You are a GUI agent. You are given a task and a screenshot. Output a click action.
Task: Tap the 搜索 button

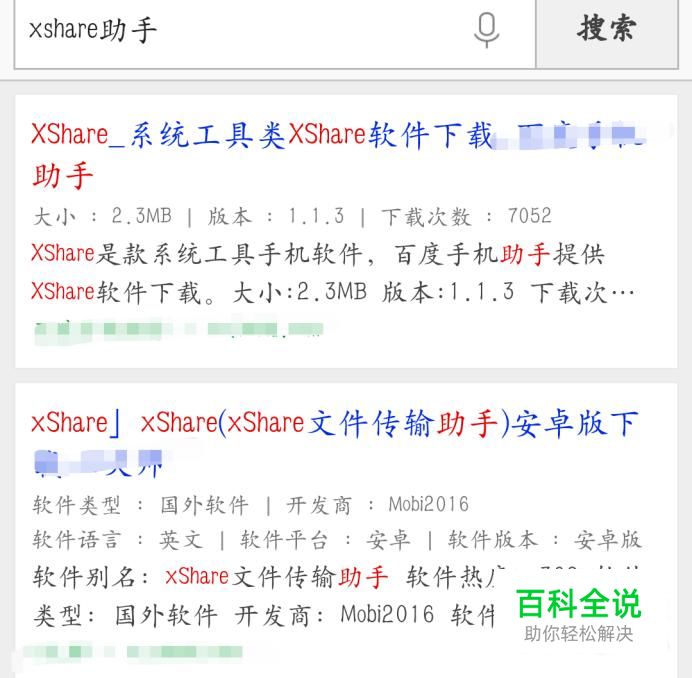607,28
